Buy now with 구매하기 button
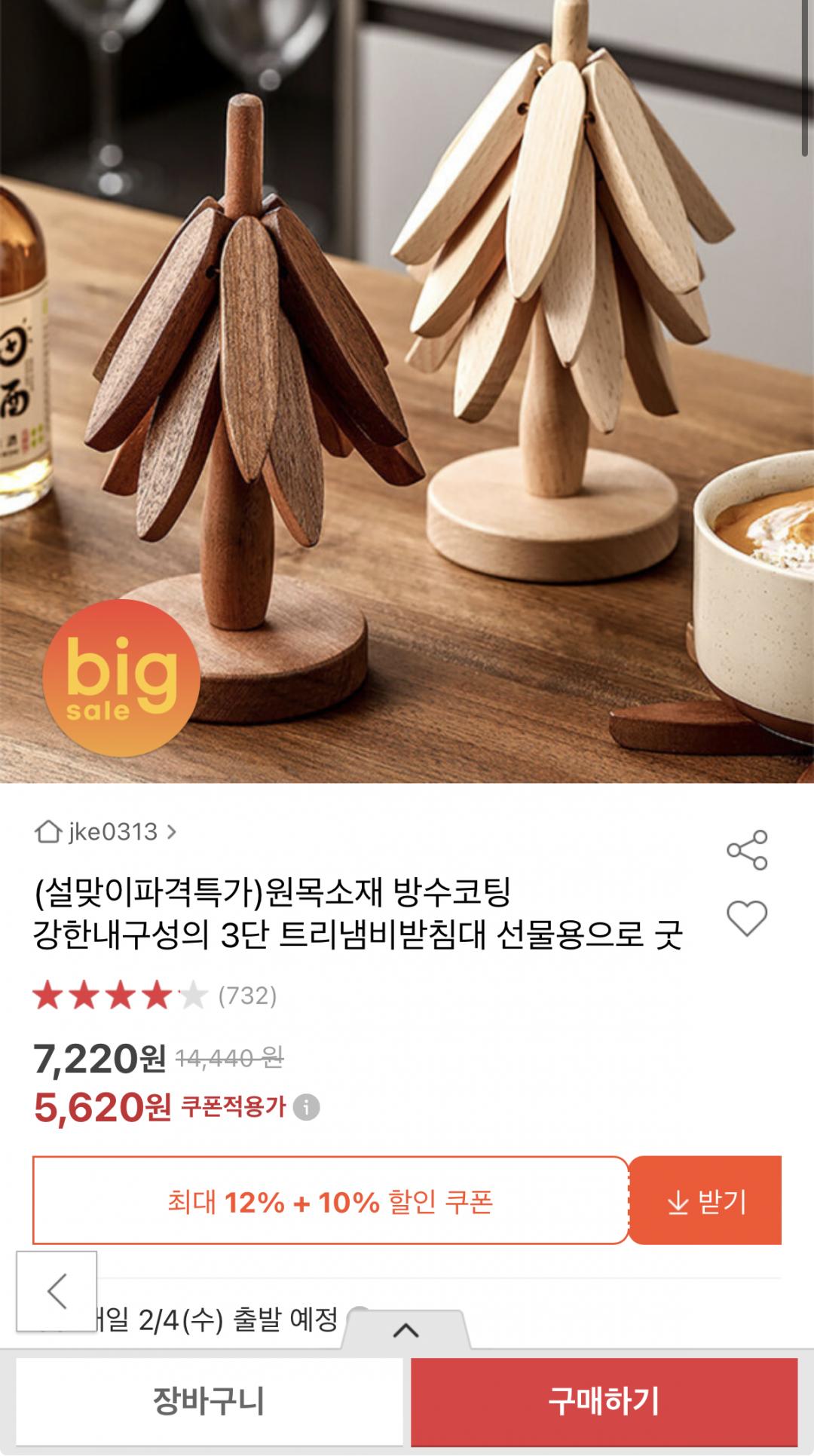The height and width of the screenshot is (1456, 814). pos(604,1401)
